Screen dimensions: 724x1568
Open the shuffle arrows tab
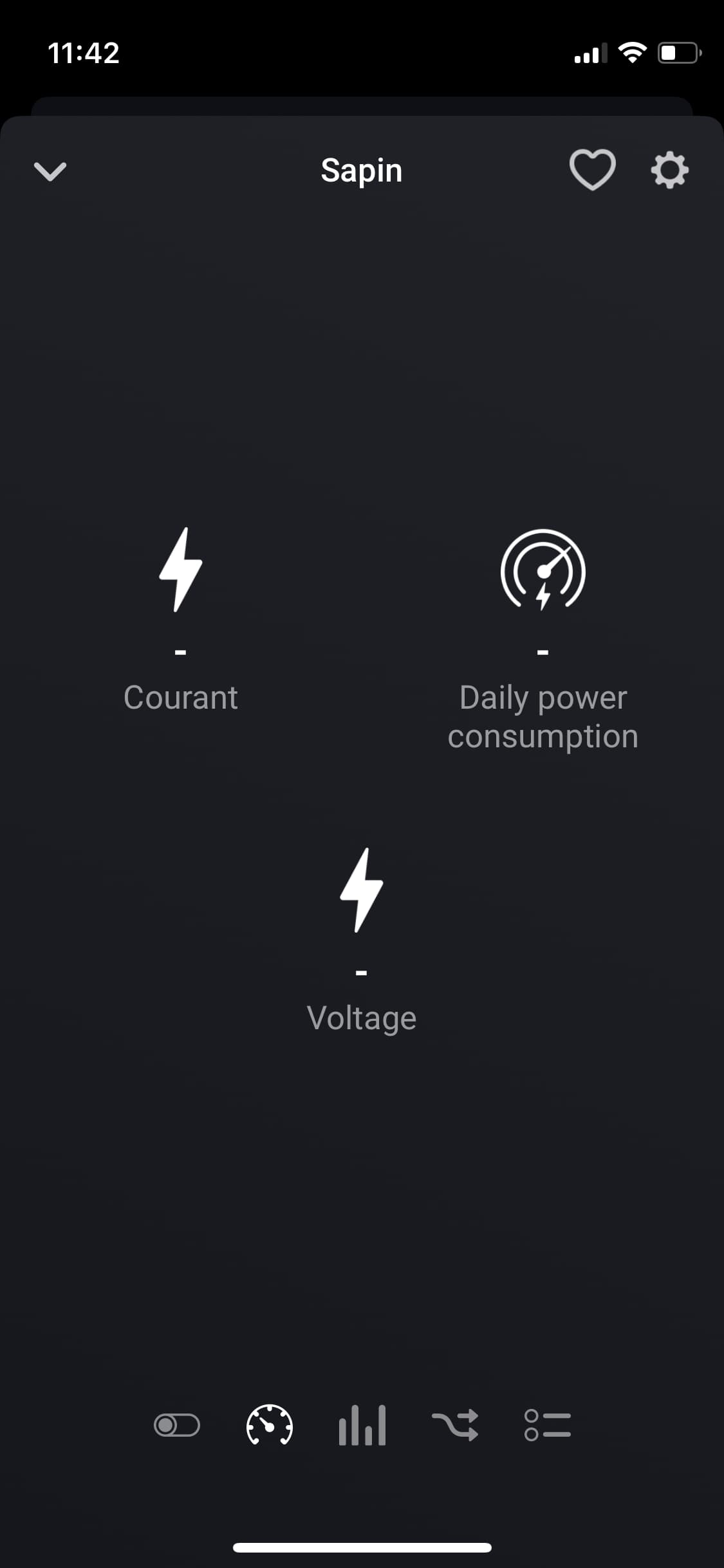[x=455, y=1425]
